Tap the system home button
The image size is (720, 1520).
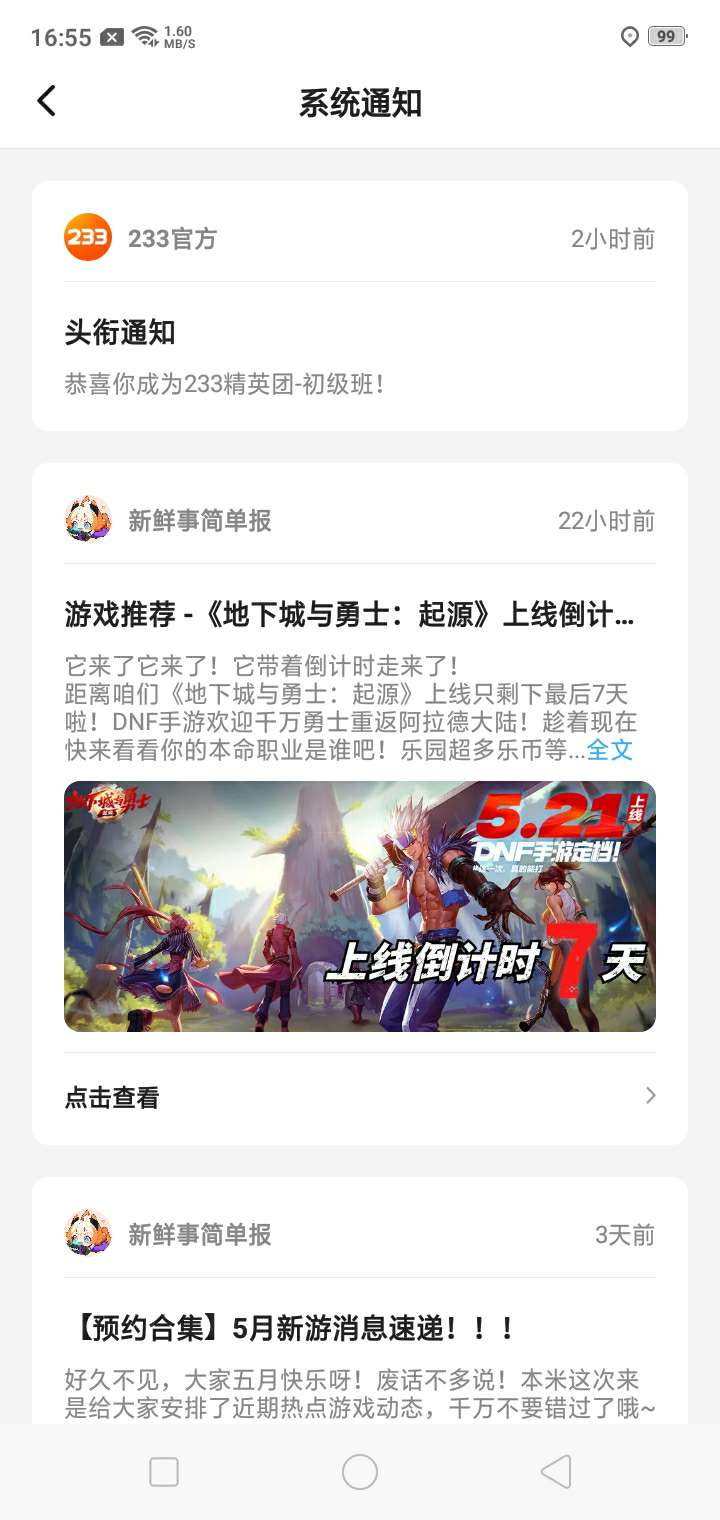click(360, 1472)
